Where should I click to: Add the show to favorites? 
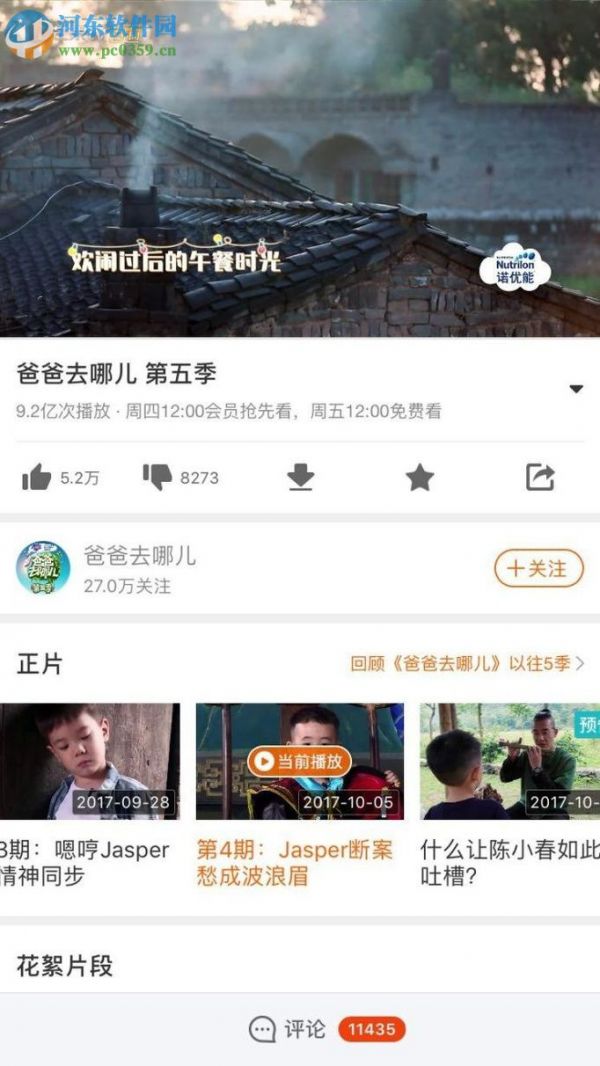[x=420, y=478]
